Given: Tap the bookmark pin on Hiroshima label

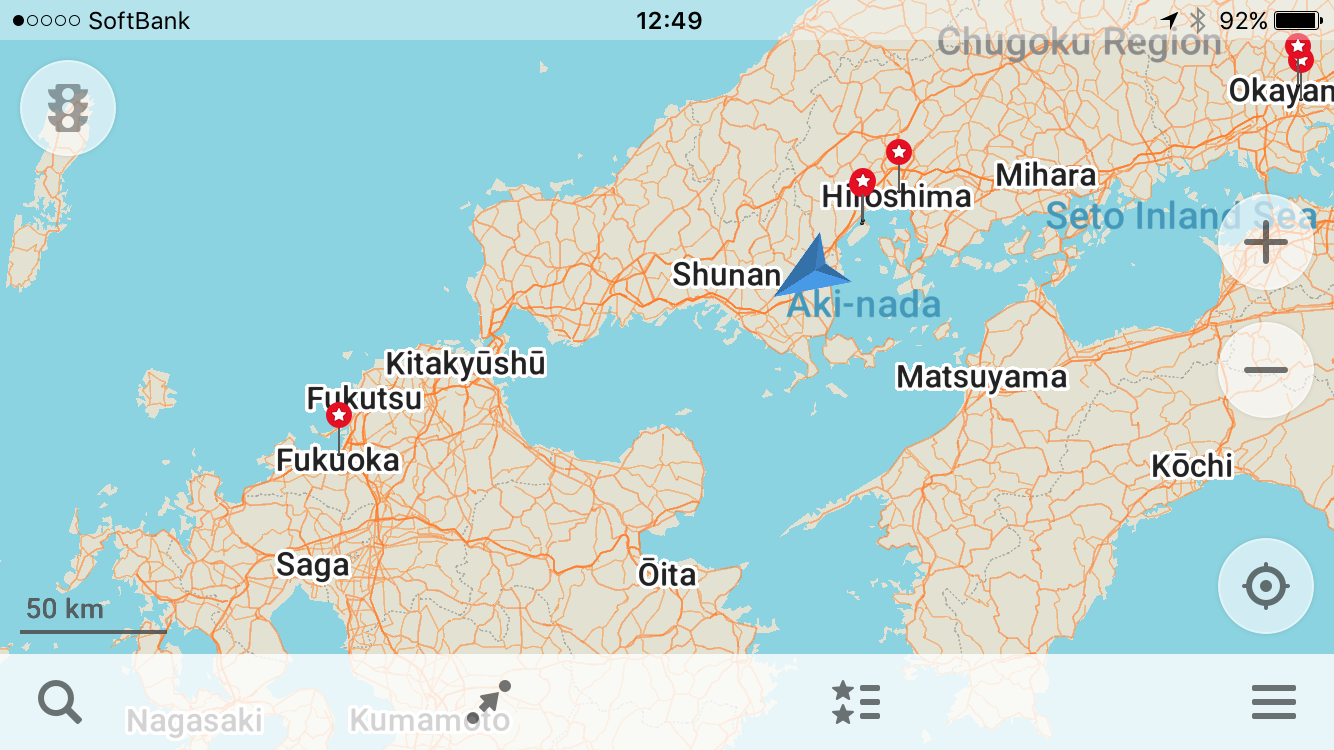Looking at the screenshot, I should pyautogui.click(x=863, y=183).
